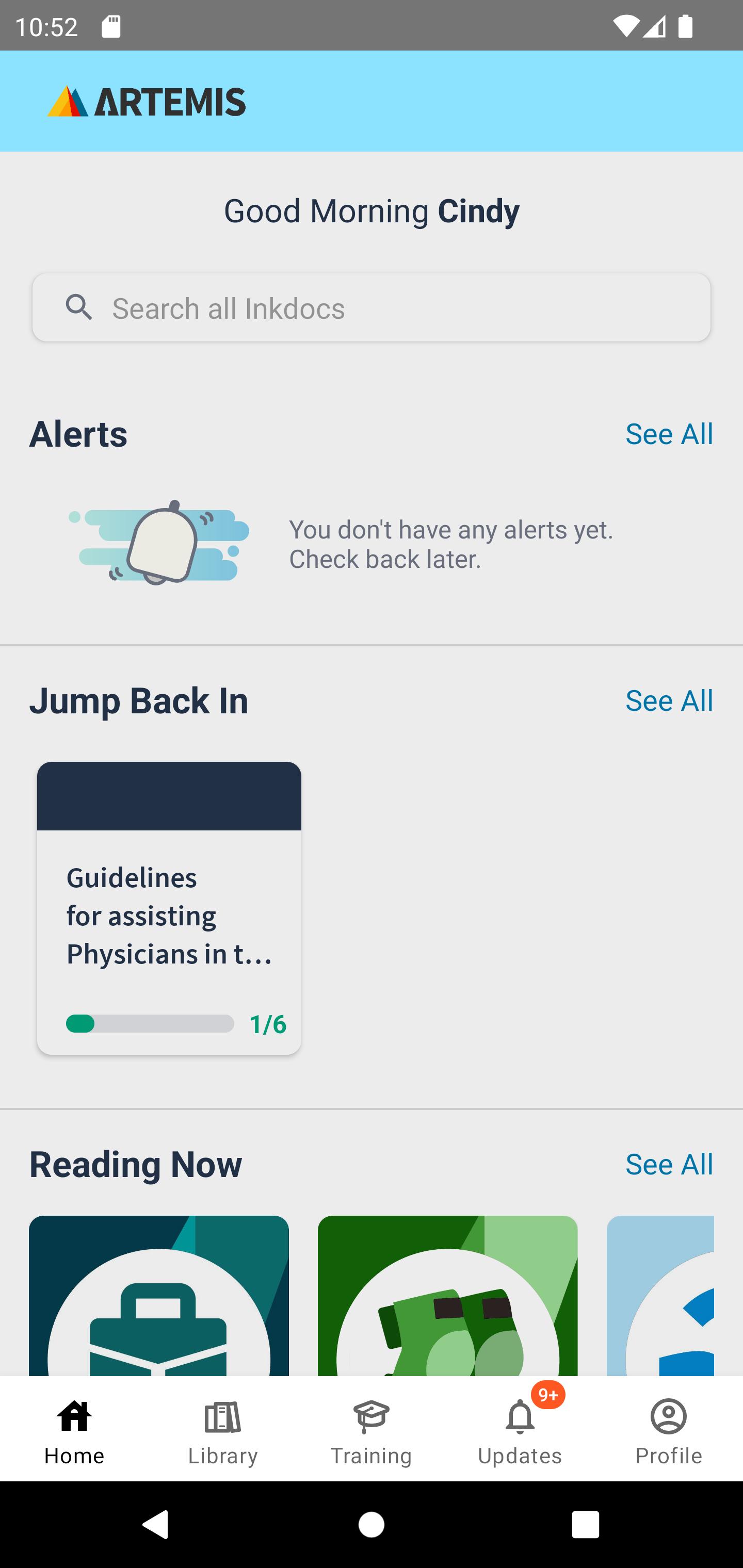This screenshot has width=743, height=1568.
Task: Open the Updates tab
Action: click(x=520, y=1429)
